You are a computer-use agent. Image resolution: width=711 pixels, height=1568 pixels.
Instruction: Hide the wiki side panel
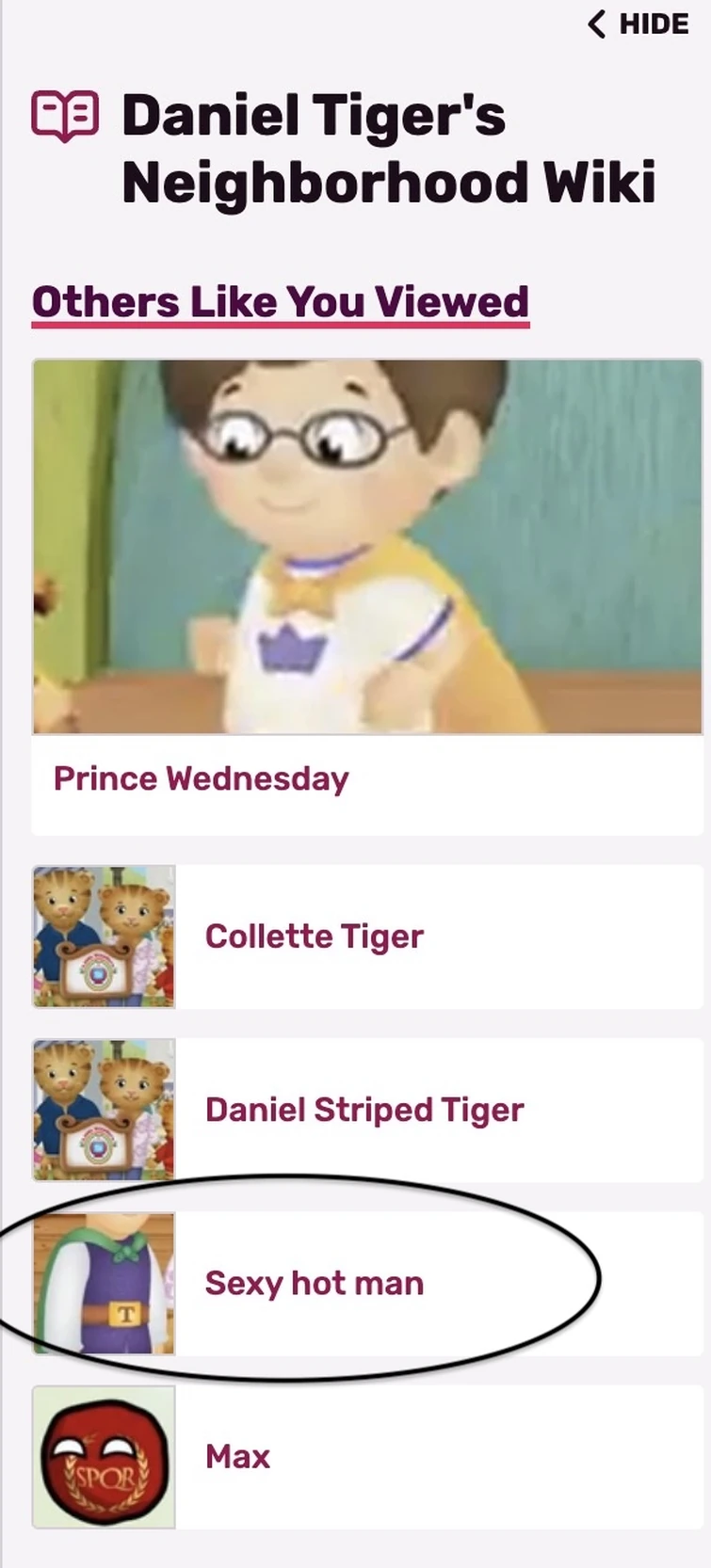pyautogui.click(x=639, y=24)
